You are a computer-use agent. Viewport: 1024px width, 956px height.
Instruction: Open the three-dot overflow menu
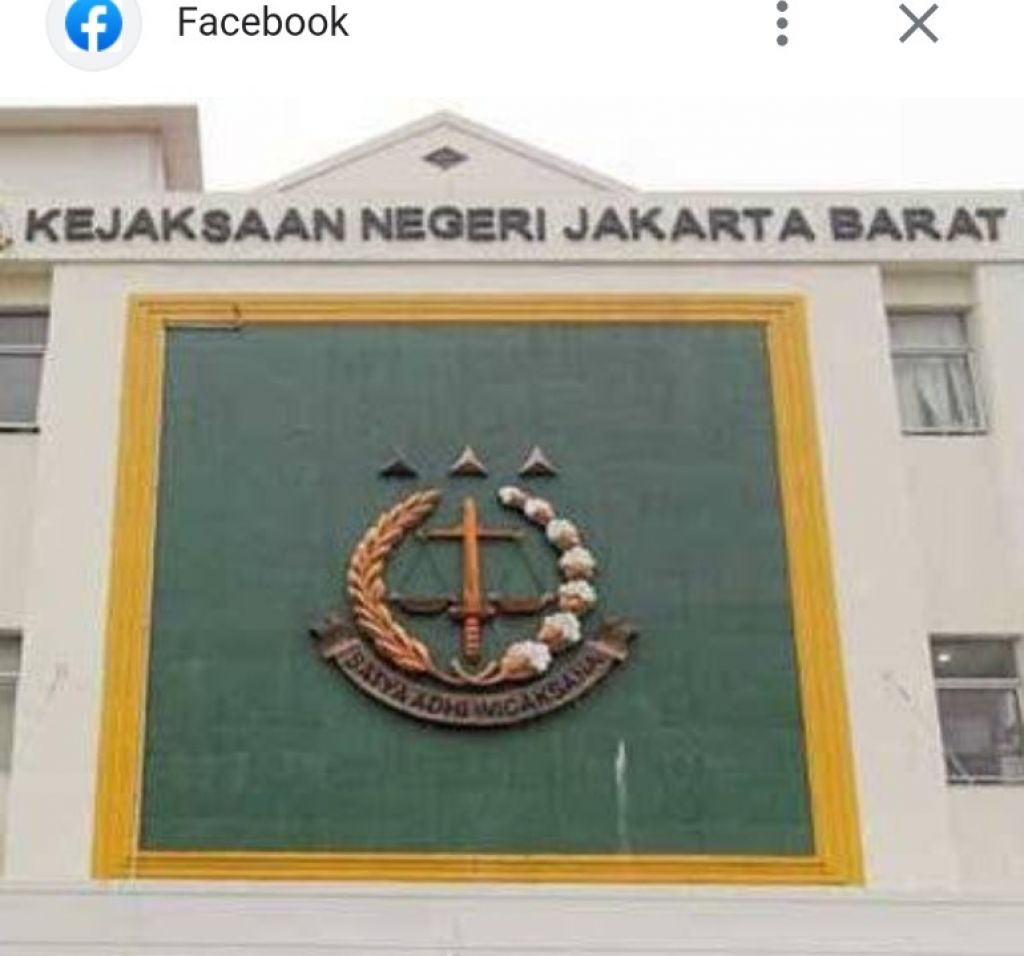tap(782, 23)
